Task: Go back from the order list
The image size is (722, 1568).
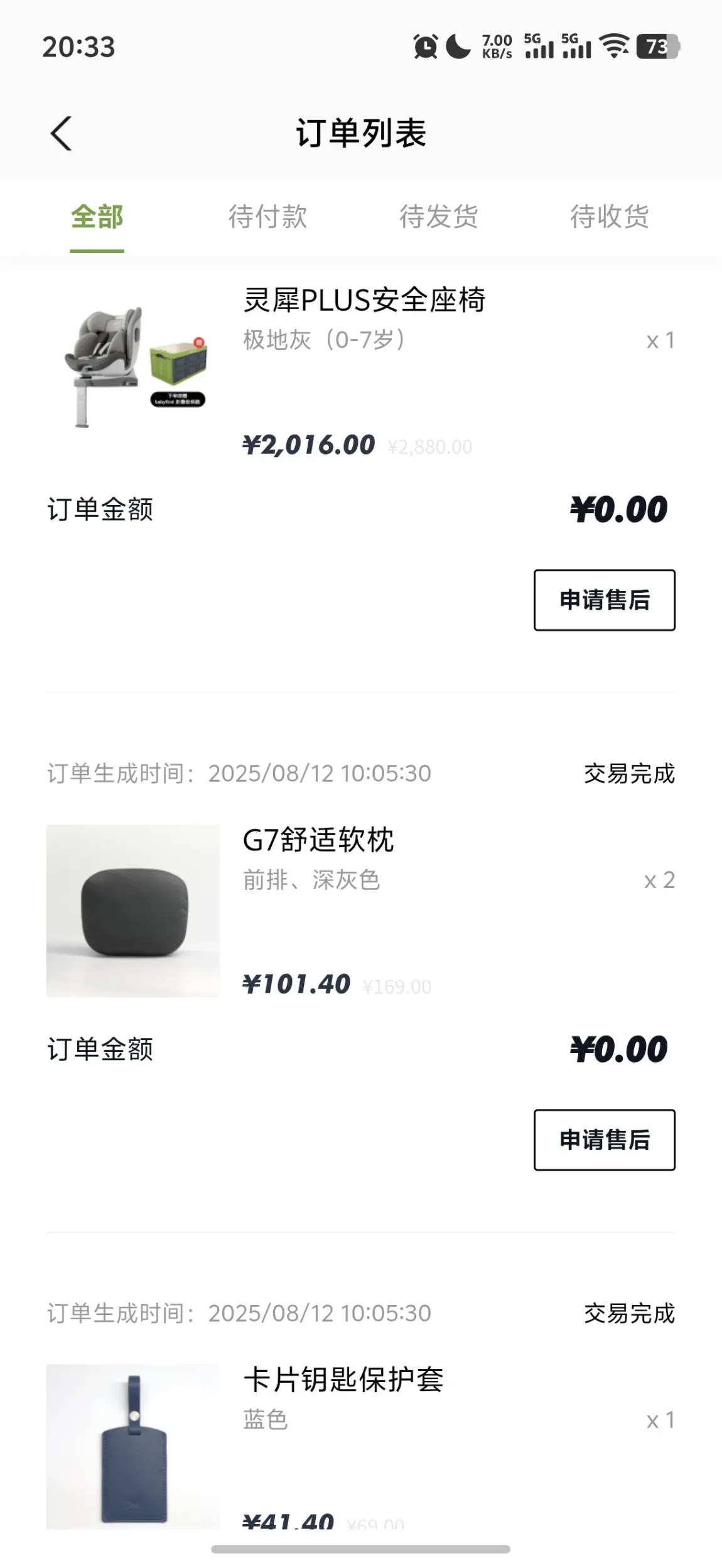Action: coord(61,133)
